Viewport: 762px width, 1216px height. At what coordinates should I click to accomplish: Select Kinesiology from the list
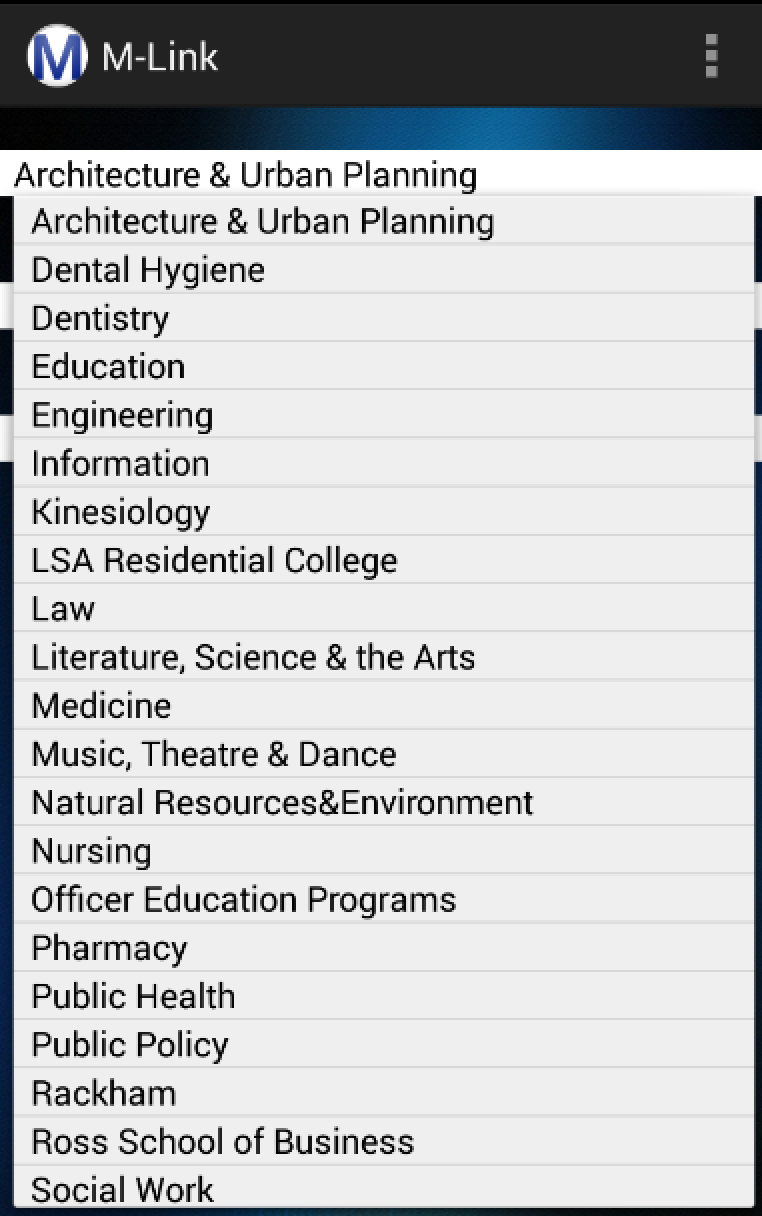click(x=383, y=512)
